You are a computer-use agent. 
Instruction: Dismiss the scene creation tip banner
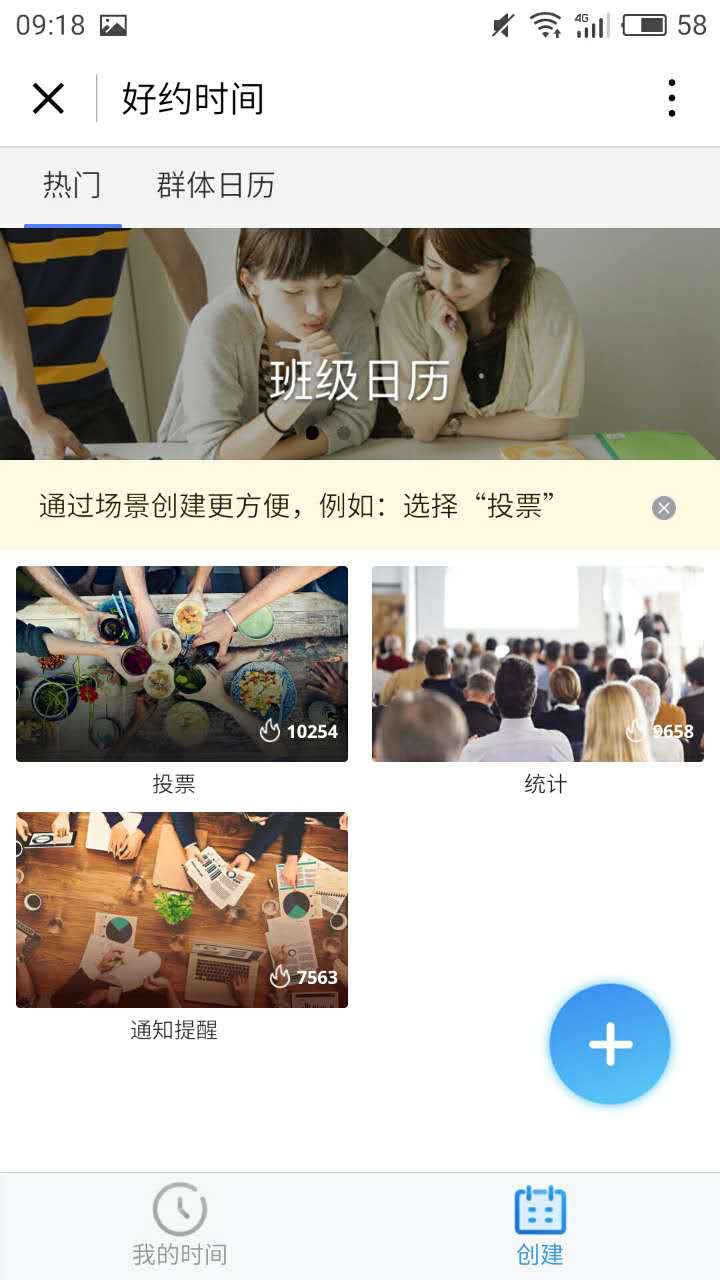tap(664, 508)
